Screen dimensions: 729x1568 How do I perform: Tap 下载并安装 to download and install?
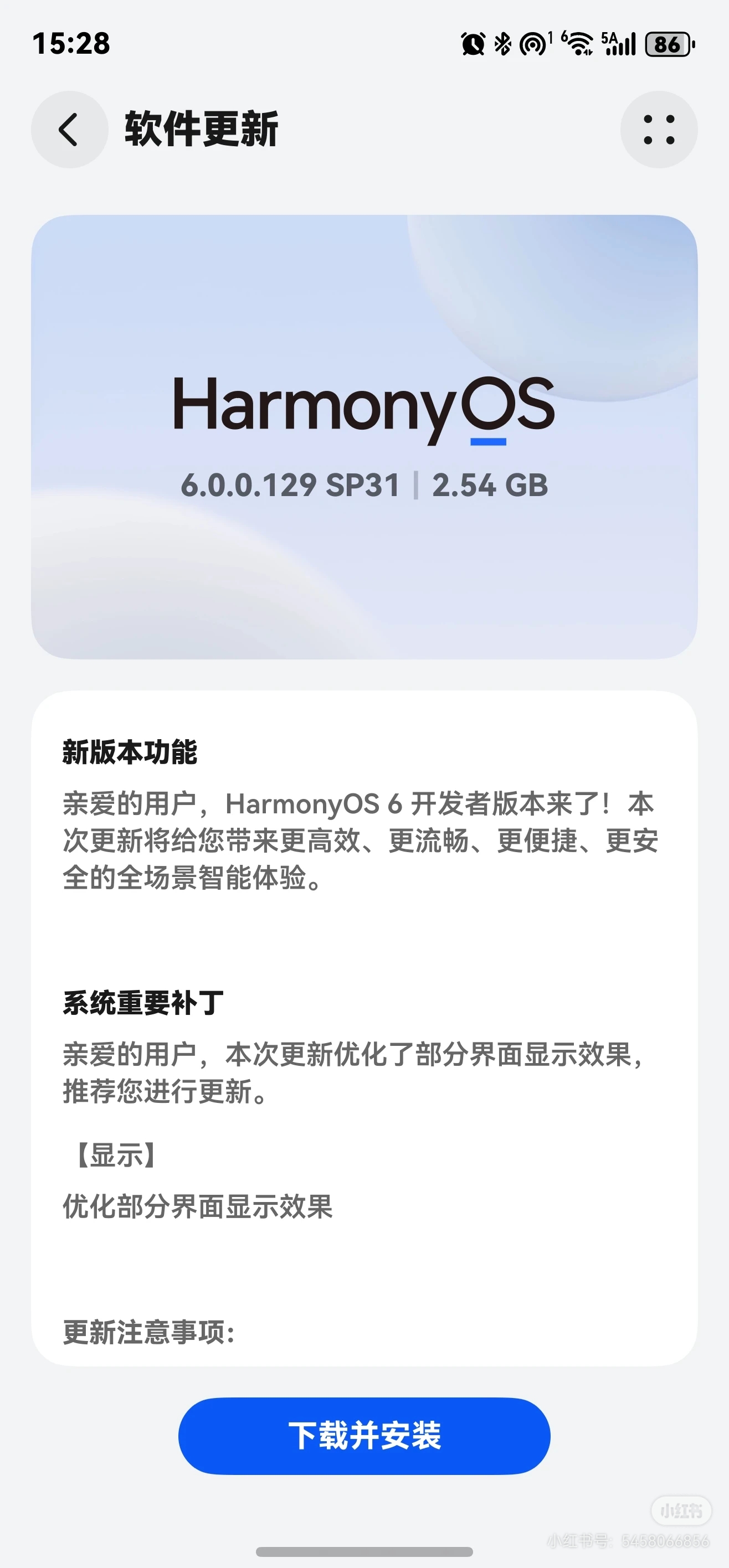click(x=364, y=1435)
